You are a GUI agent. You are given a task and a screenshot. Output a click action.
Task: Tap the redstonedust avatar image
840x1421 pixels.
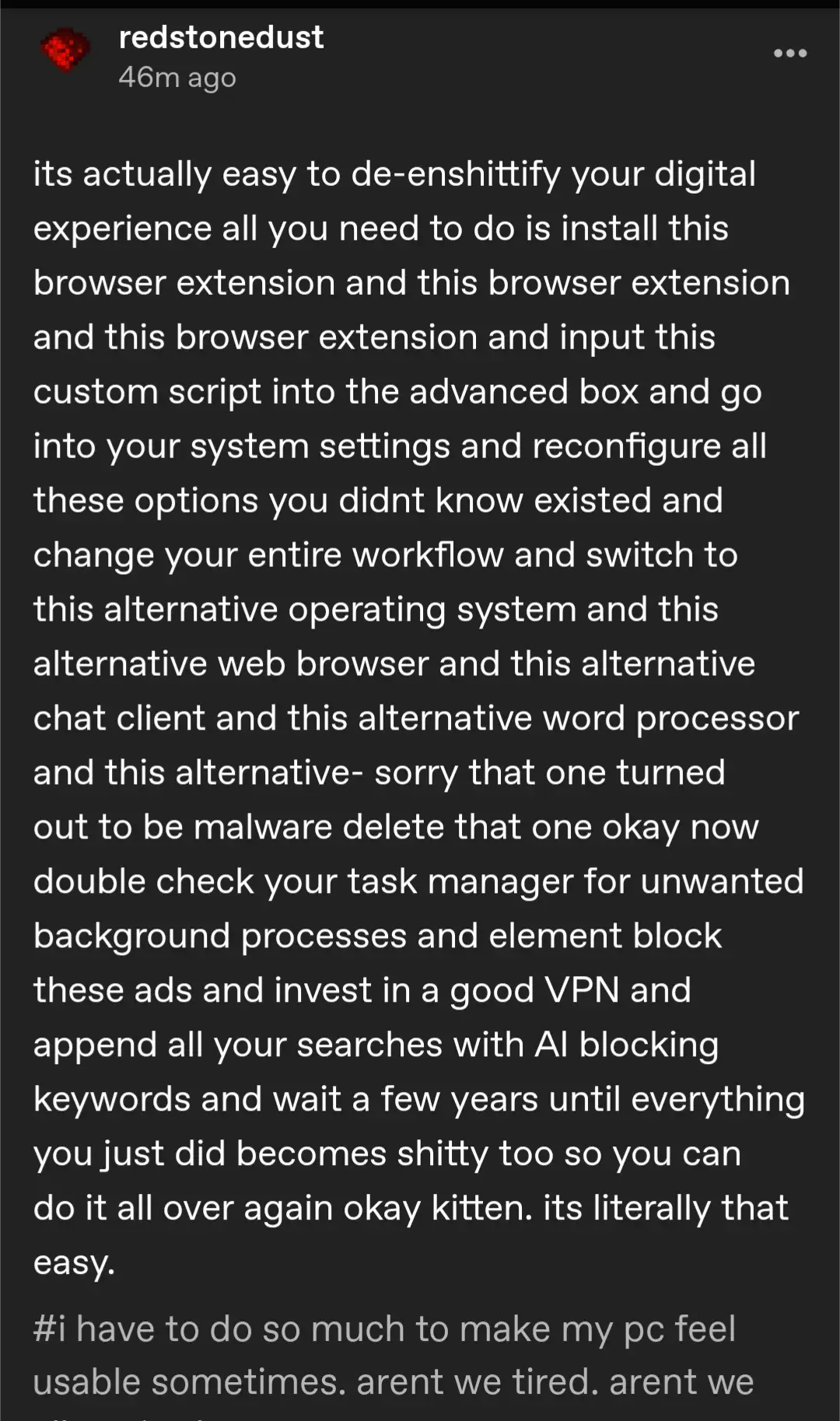(65, 51)
